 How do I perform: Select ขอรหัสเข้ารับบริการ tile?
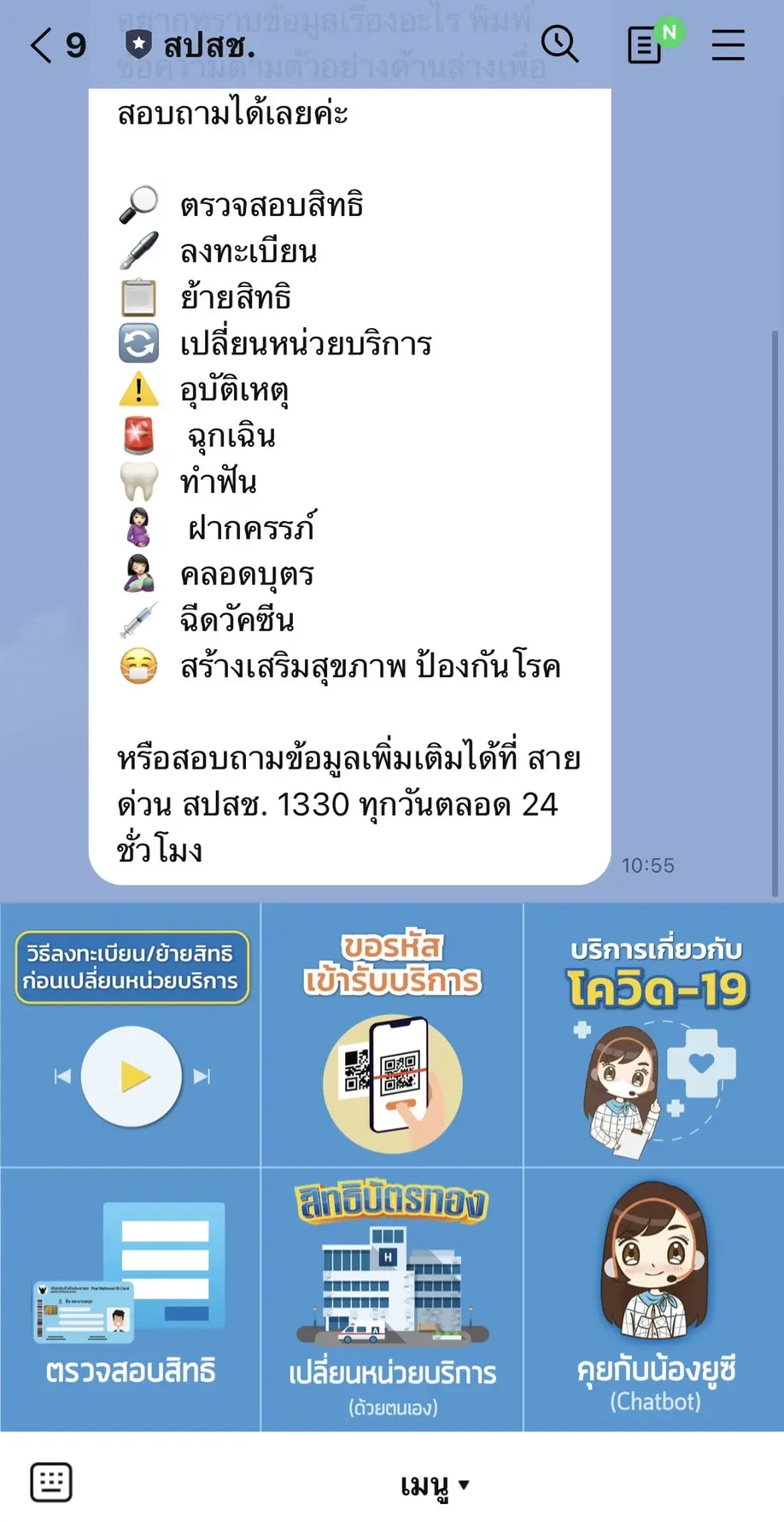coord(392,1036)
